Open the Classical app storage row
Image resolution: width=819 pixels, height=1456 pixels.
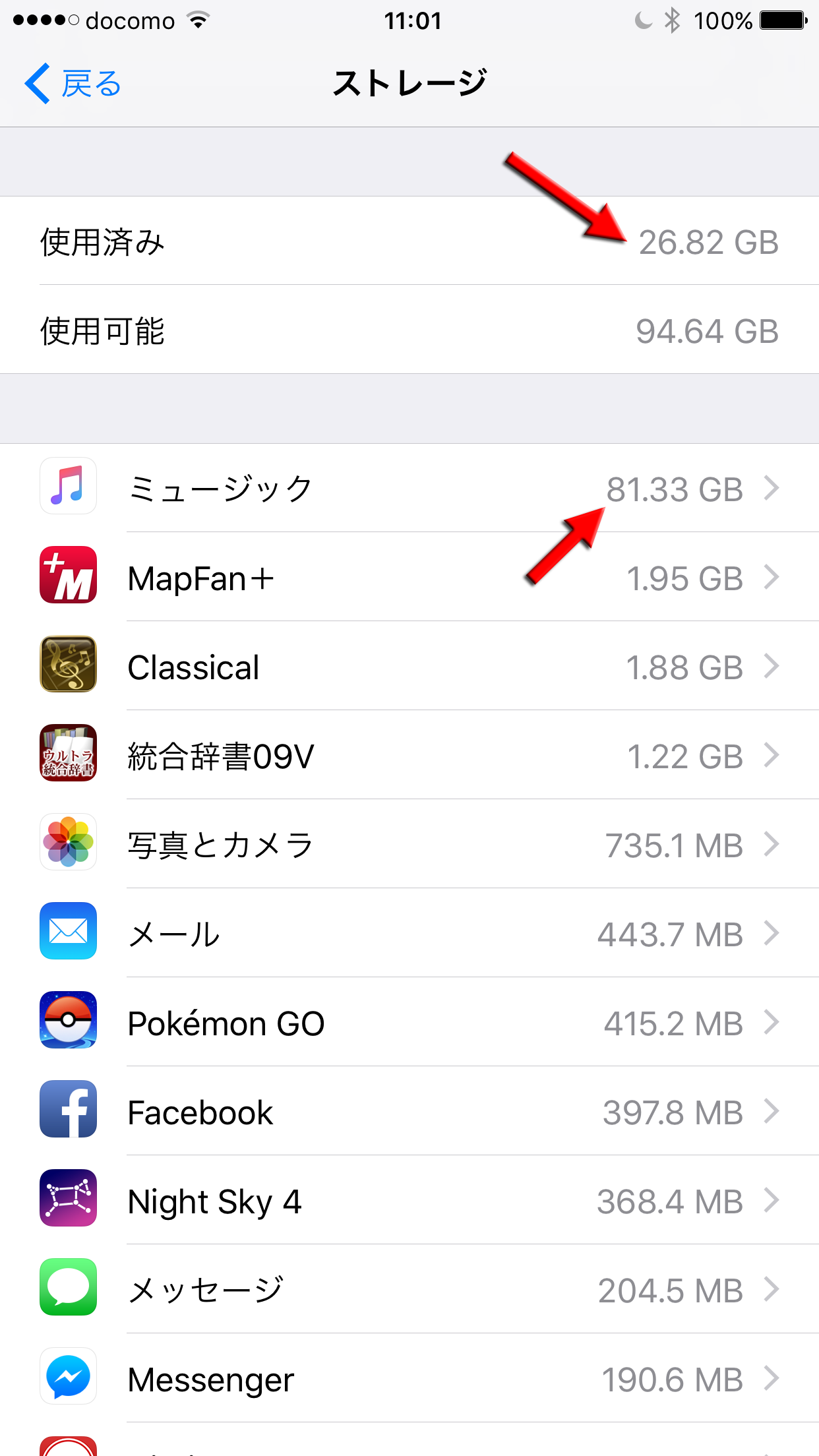[409, 667]
